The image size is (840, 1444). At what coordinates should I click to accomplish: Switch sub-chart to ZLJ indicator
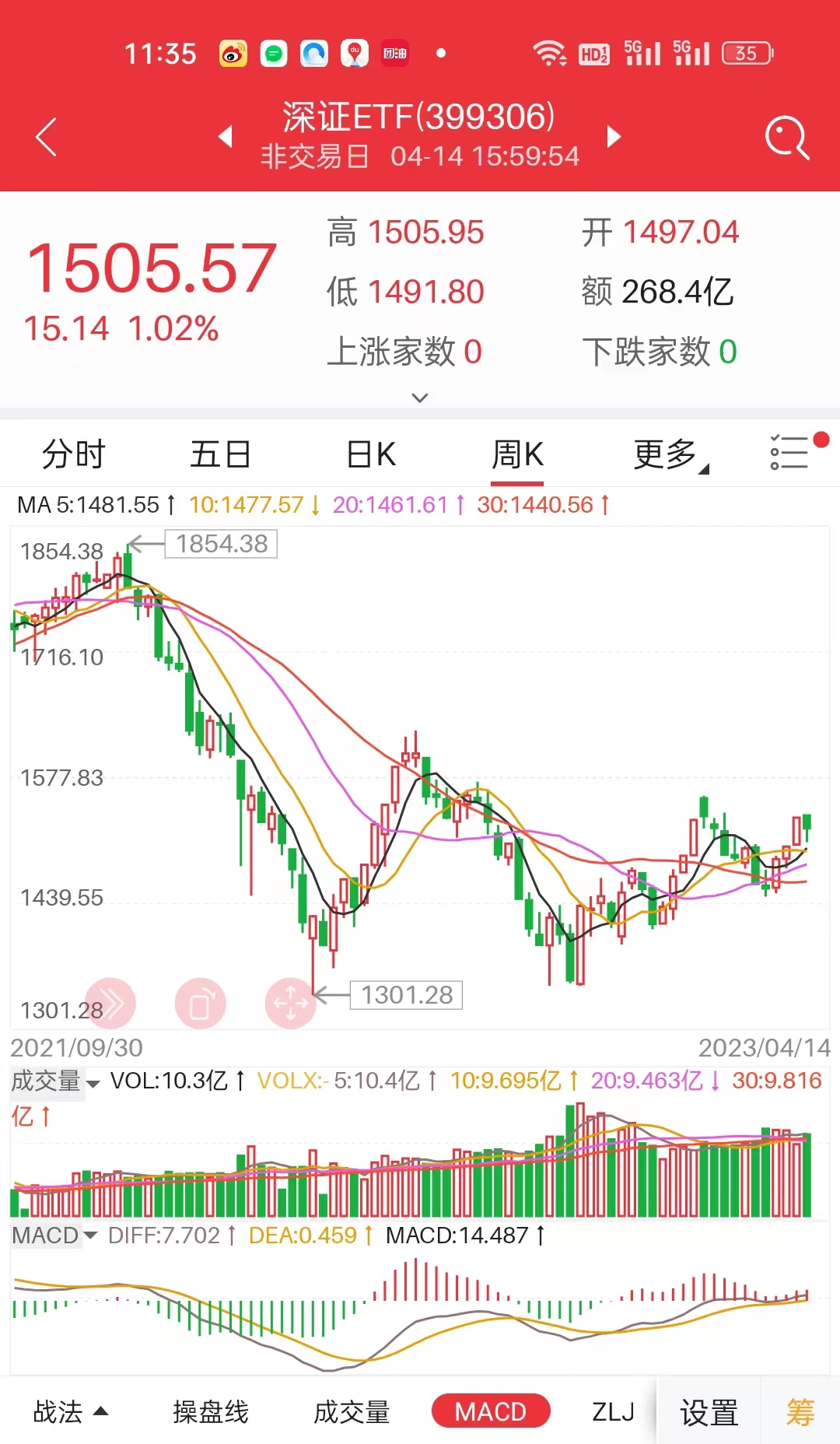614,1411
